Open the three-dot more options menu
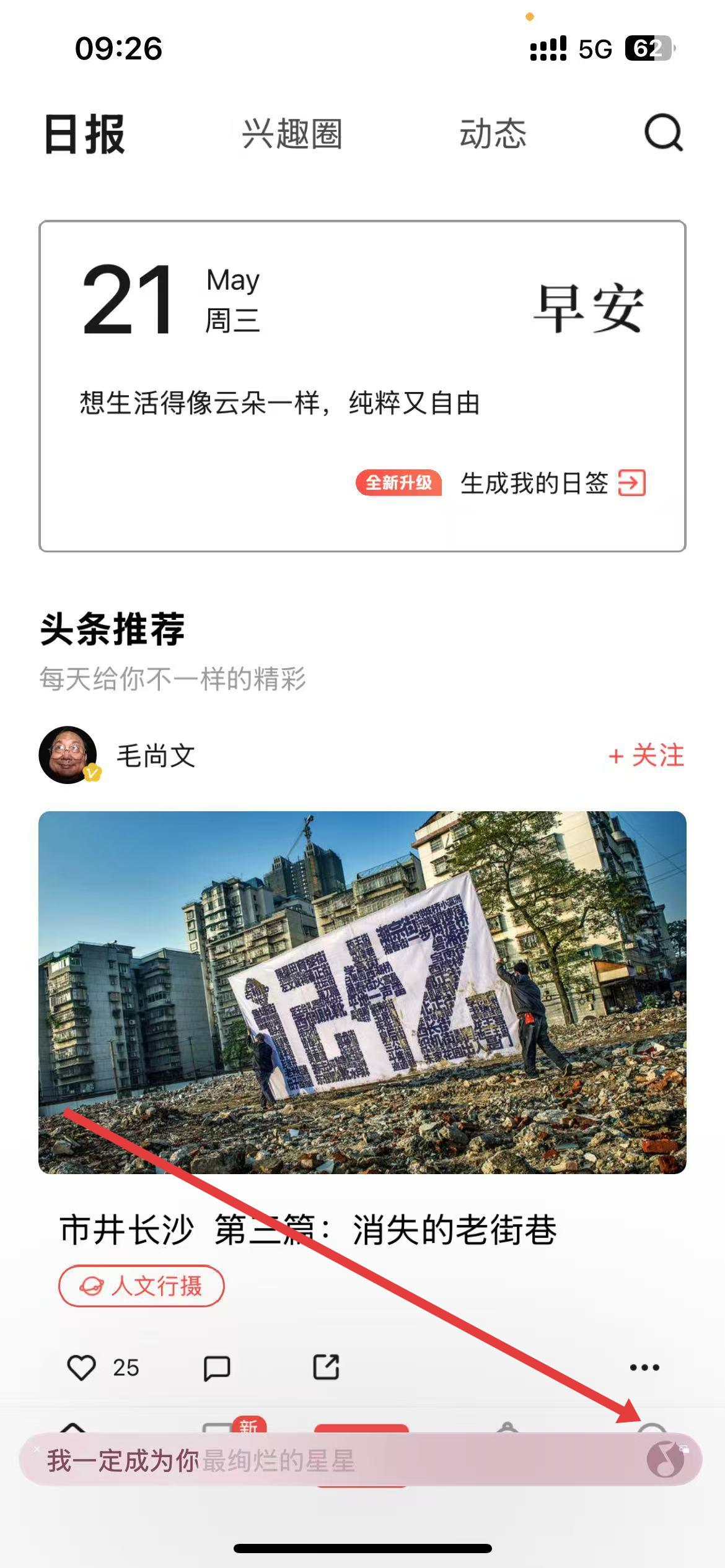Screen dimensions: 725x1568 (644, 1367)
